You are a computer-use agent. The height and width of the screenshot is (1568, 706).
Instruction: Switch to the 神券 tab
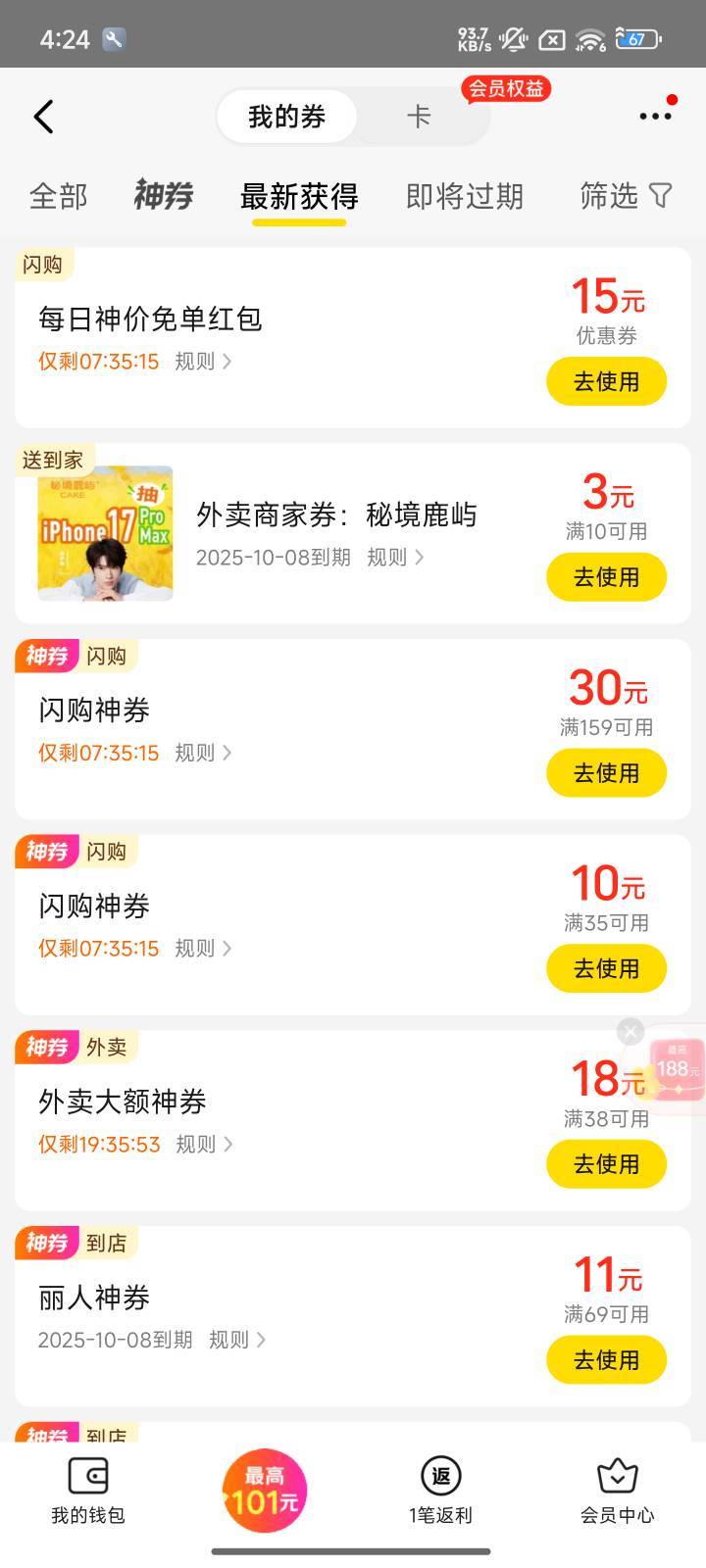click(x=163, y=196)
